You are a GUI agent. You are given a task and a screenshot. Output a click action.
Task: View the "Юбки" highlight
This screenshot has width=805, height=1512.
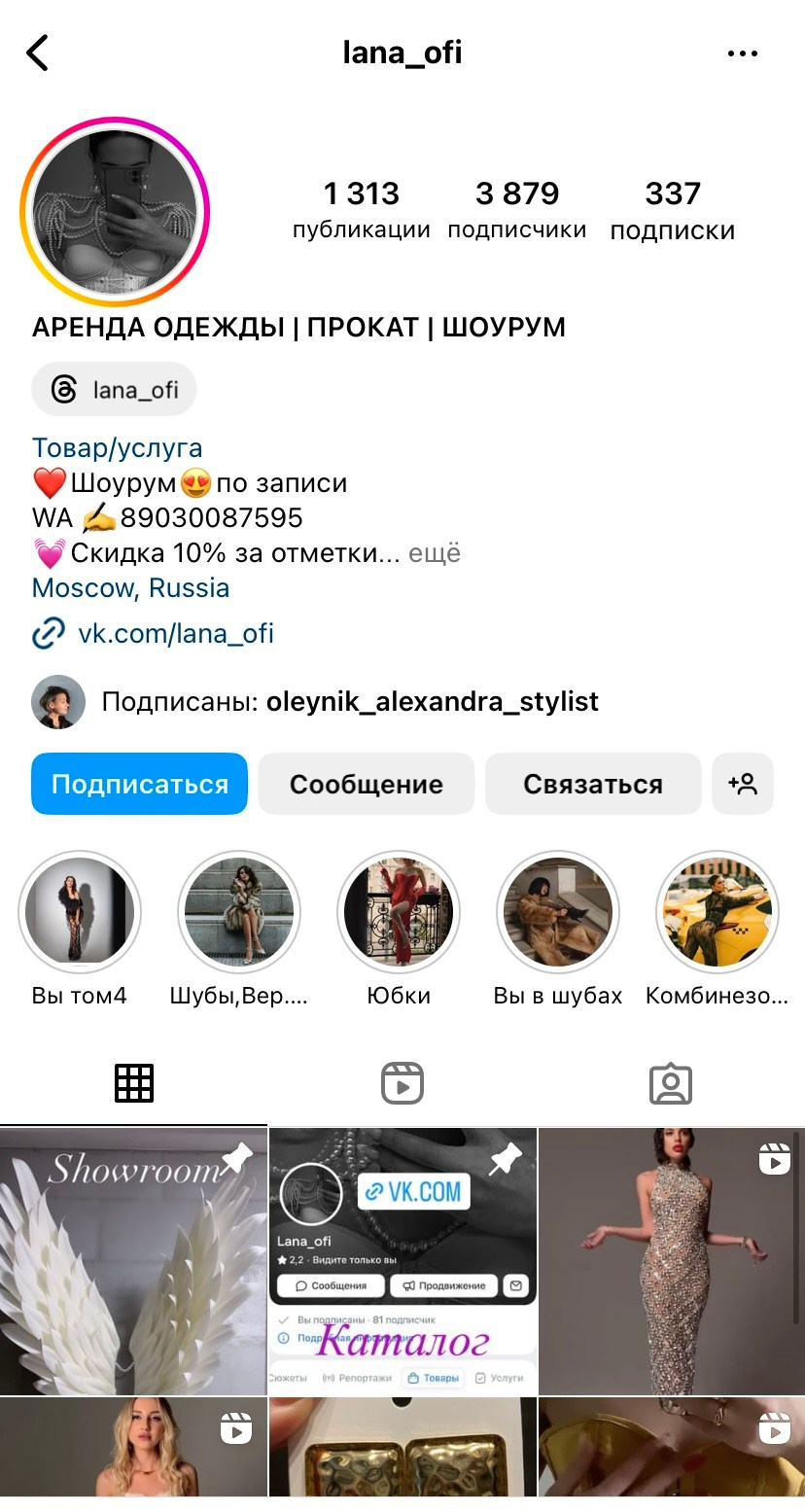pos(399,912)
